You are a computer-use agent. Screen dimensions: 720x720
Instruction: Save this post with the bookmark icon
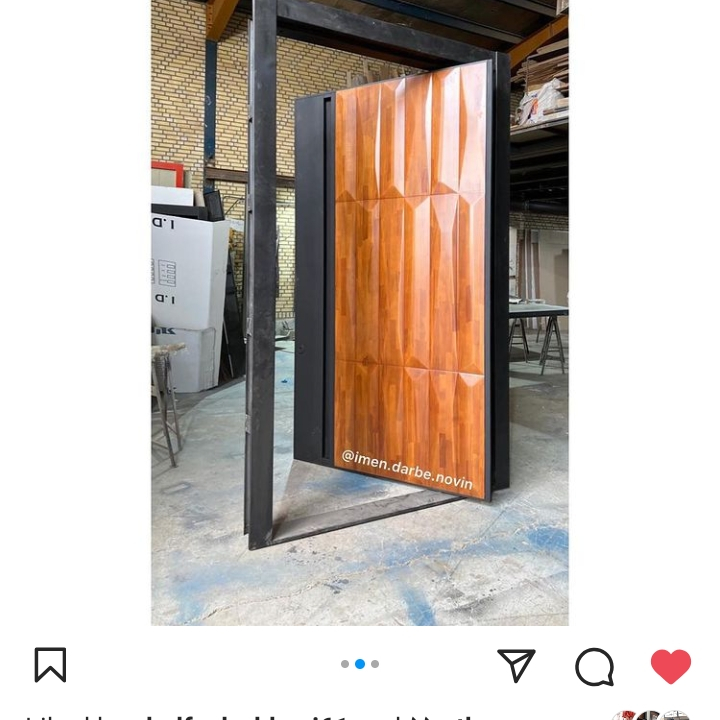50,665
